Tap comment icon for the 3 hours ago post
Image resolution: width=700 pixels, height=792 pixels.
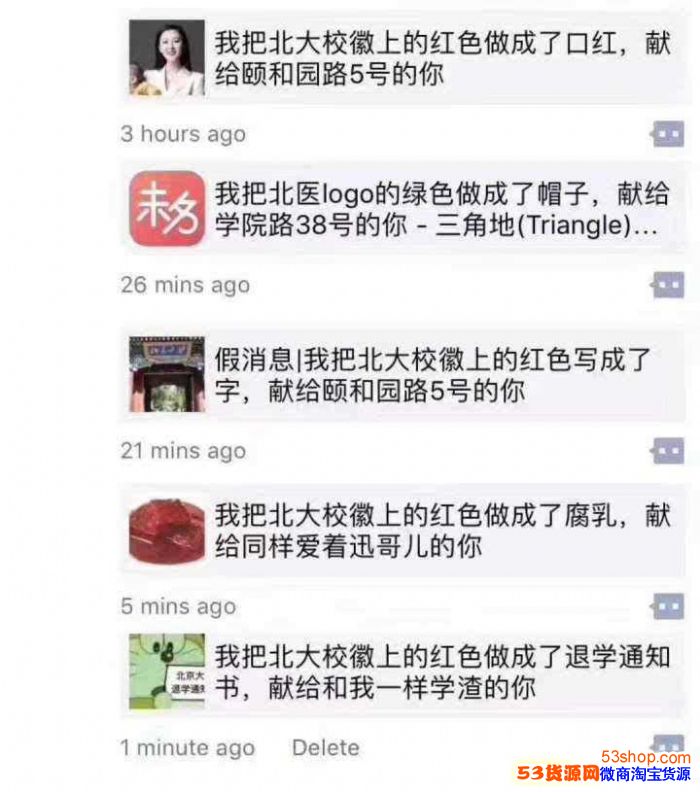pyautogui.click(x=667, y=133)
